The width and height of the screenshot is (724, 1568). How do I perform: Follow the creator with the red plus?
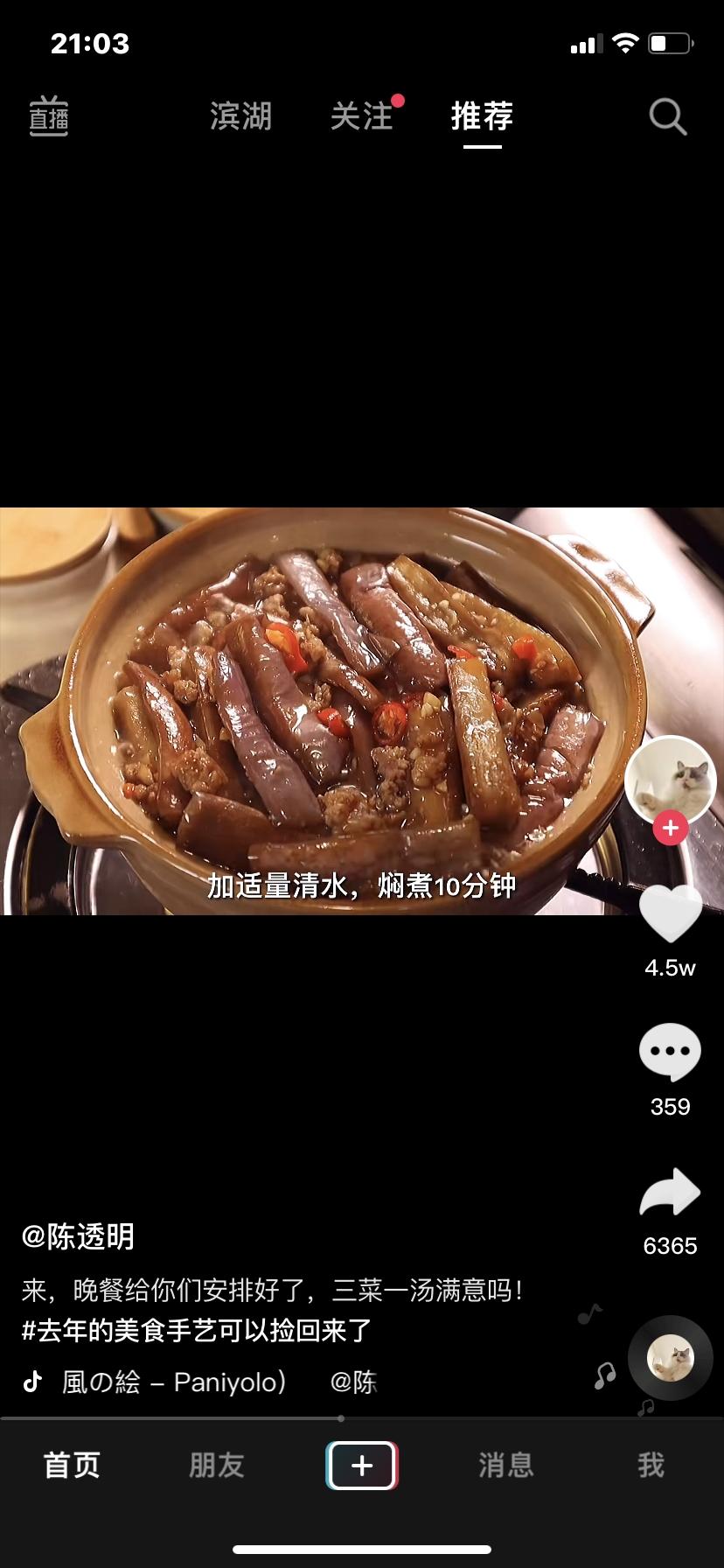click(x=671, y=828)
